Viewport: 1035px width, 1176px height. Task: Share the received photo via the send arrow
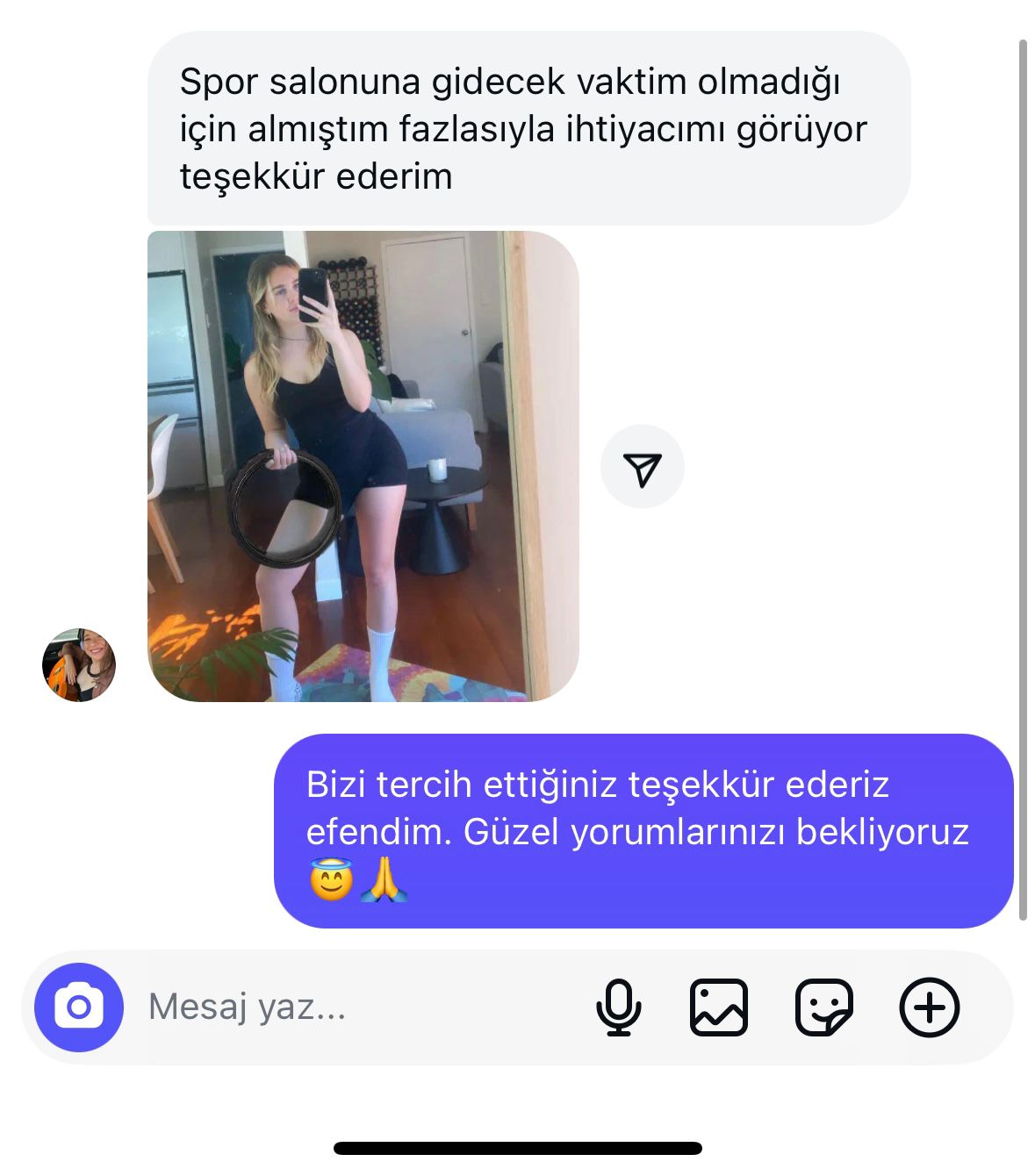pos(643,468)
